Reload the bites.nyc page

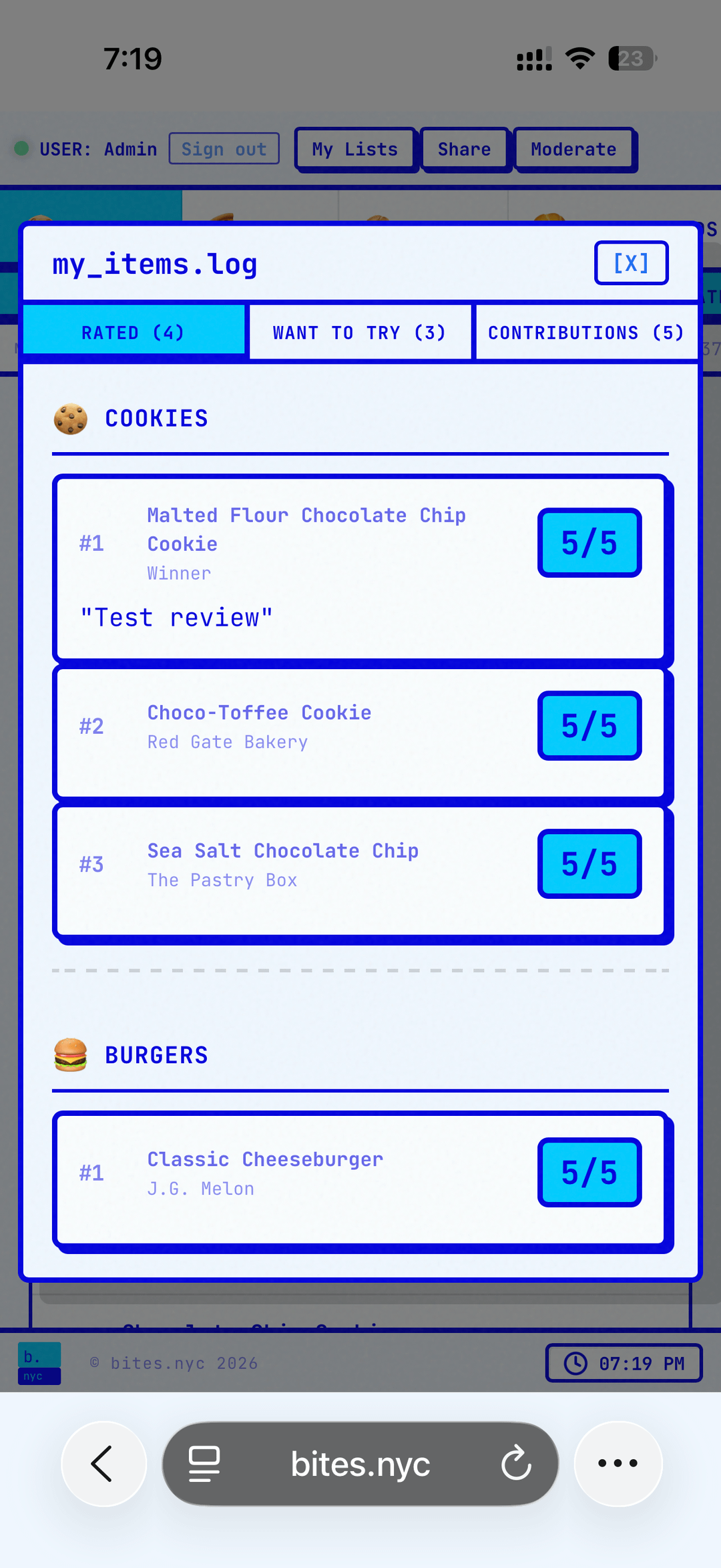[x=517, y=1463]
